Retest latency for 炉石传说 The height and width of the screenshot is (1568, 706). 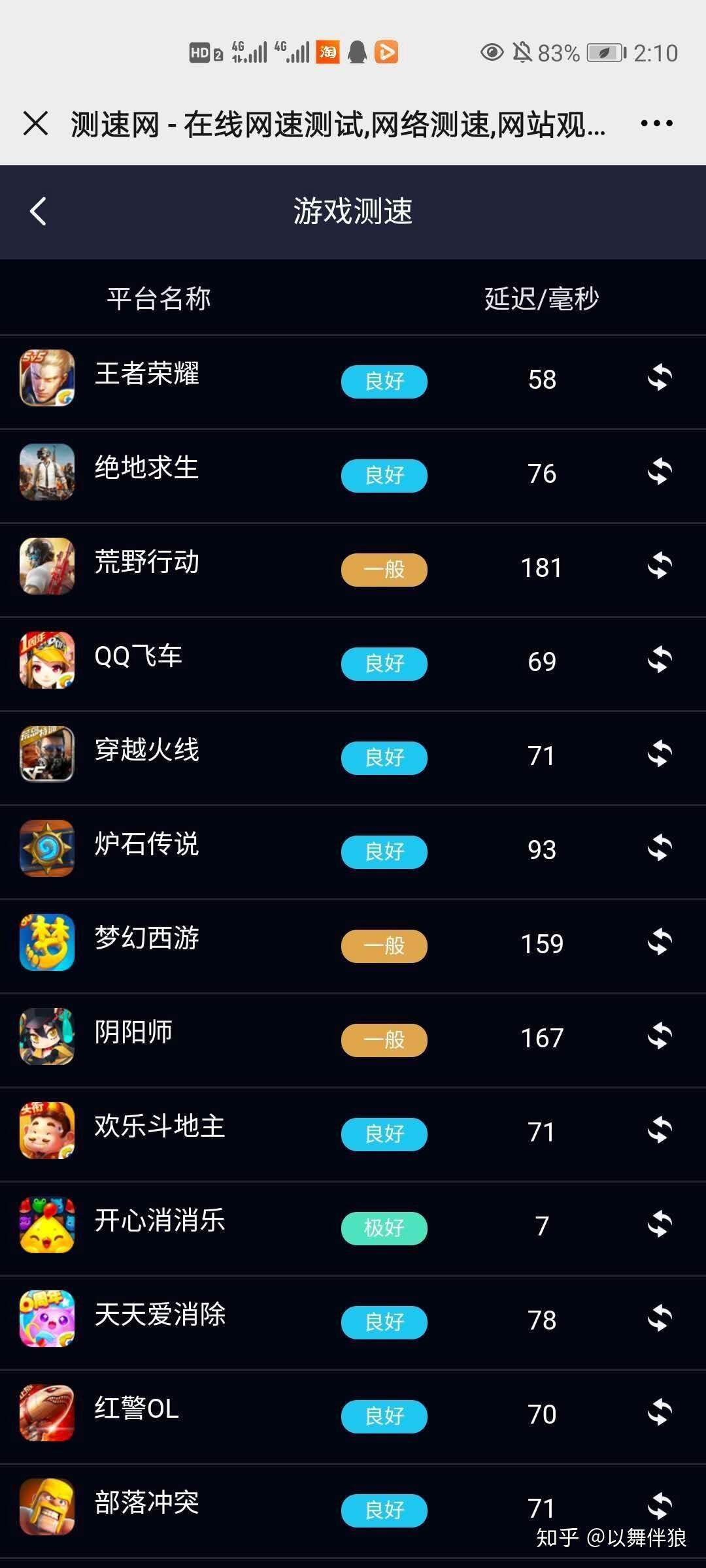point(659,848)
